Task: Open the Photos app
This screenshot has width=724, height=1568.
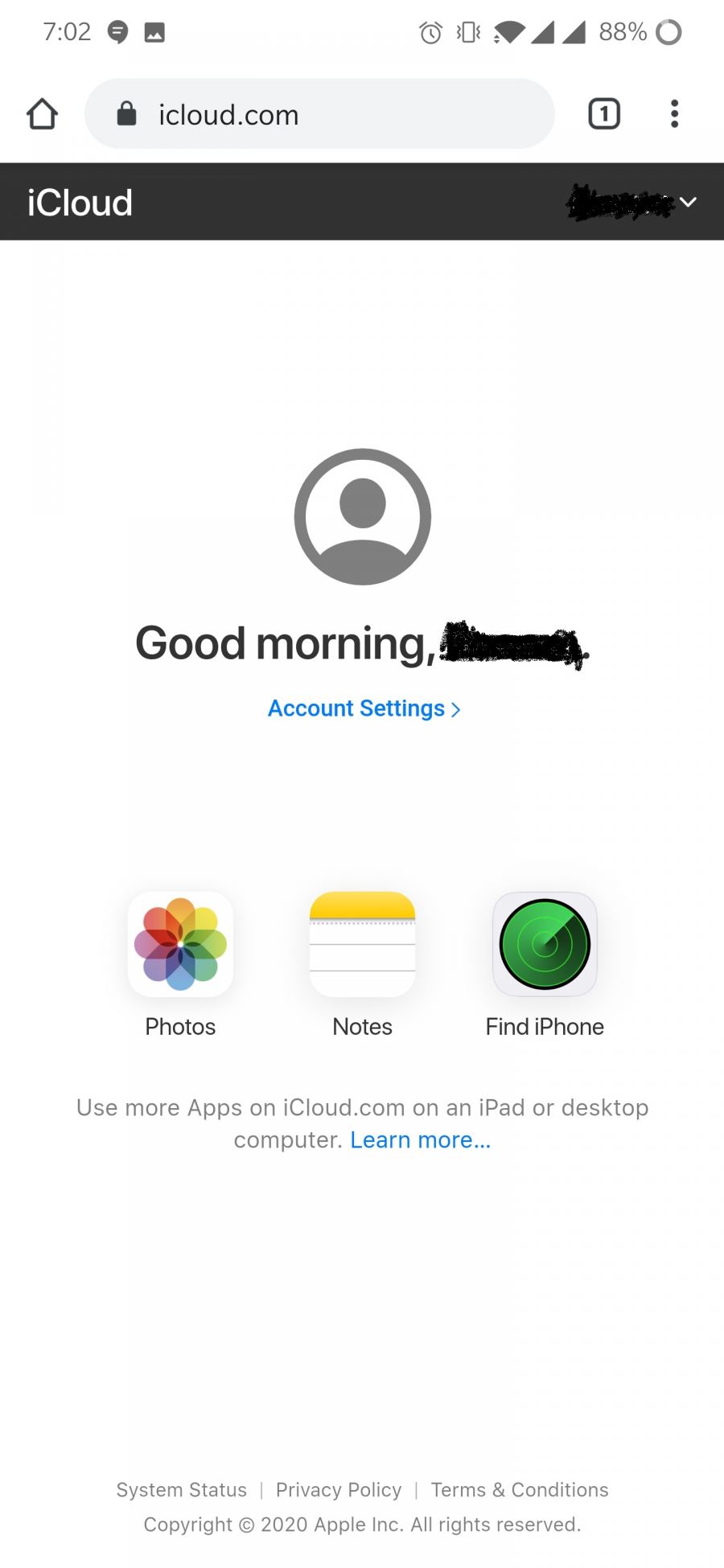Action: point(180,945)
